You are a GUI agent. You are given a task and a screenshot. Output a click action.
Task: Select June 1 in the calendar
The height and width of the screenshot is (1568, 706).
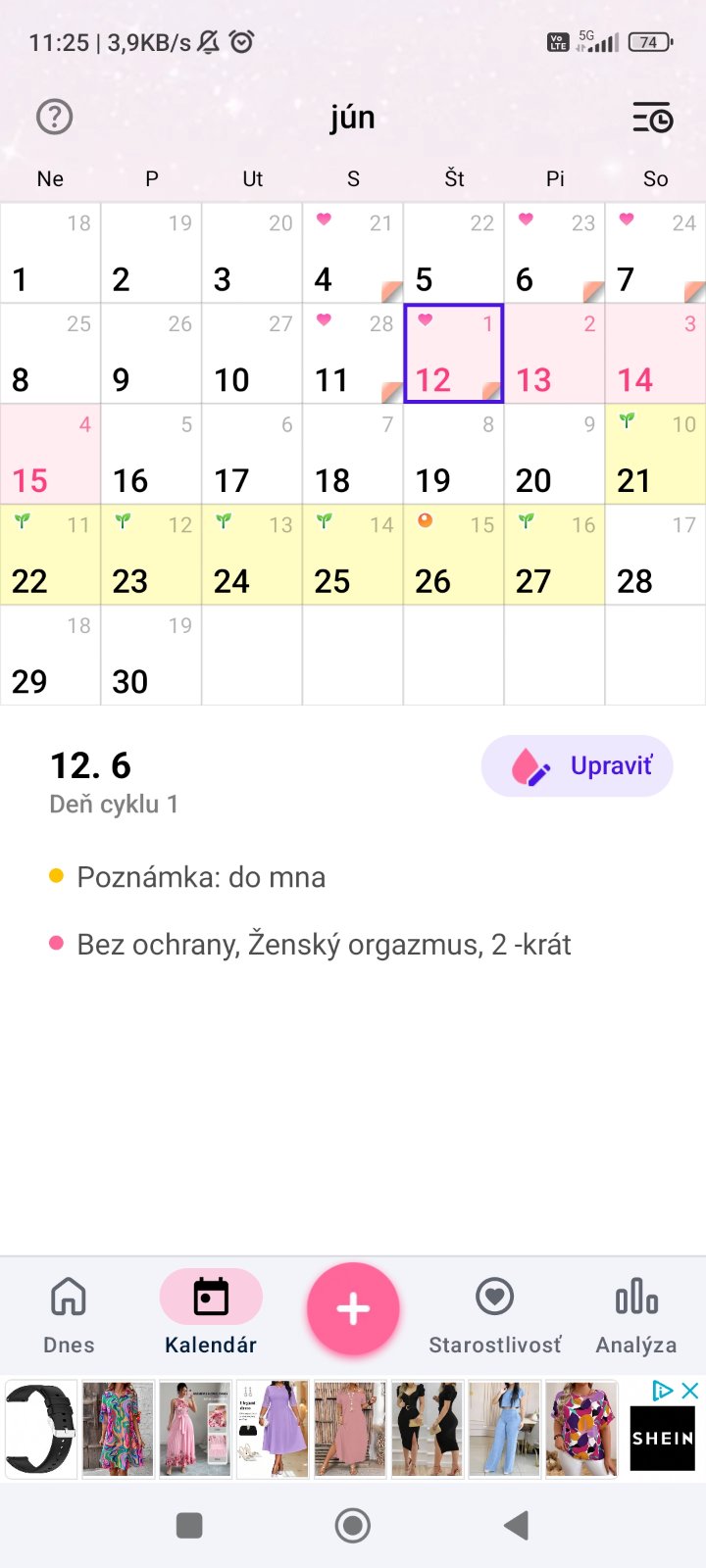coord(50,254)
